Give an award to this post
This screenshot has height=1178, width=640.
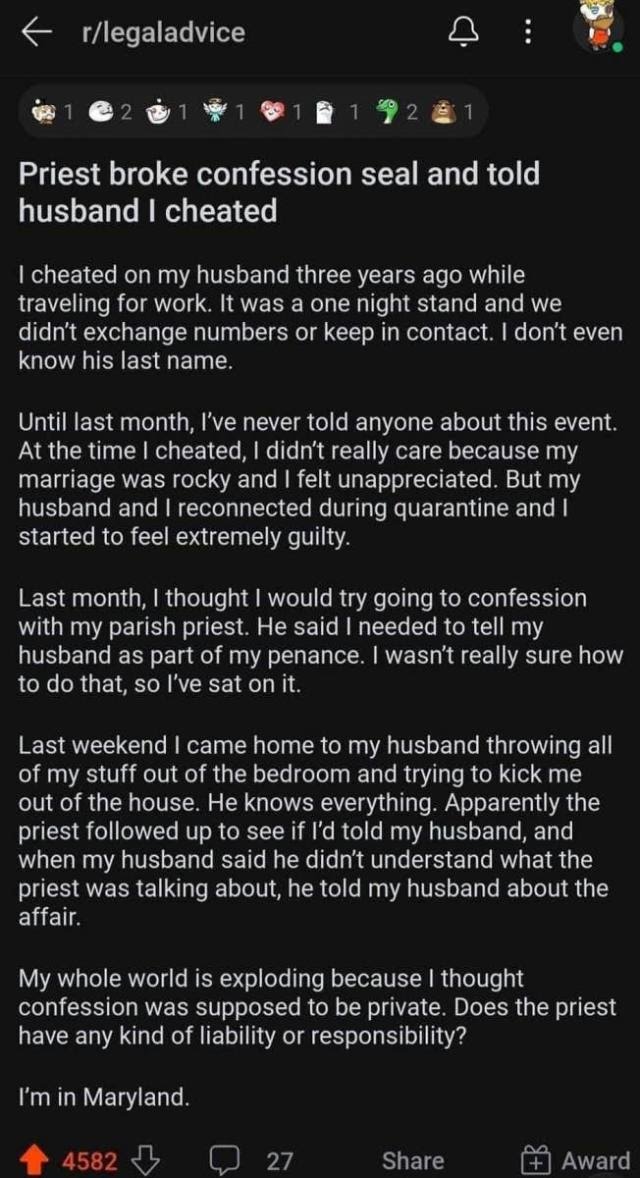pos(577,1160)
